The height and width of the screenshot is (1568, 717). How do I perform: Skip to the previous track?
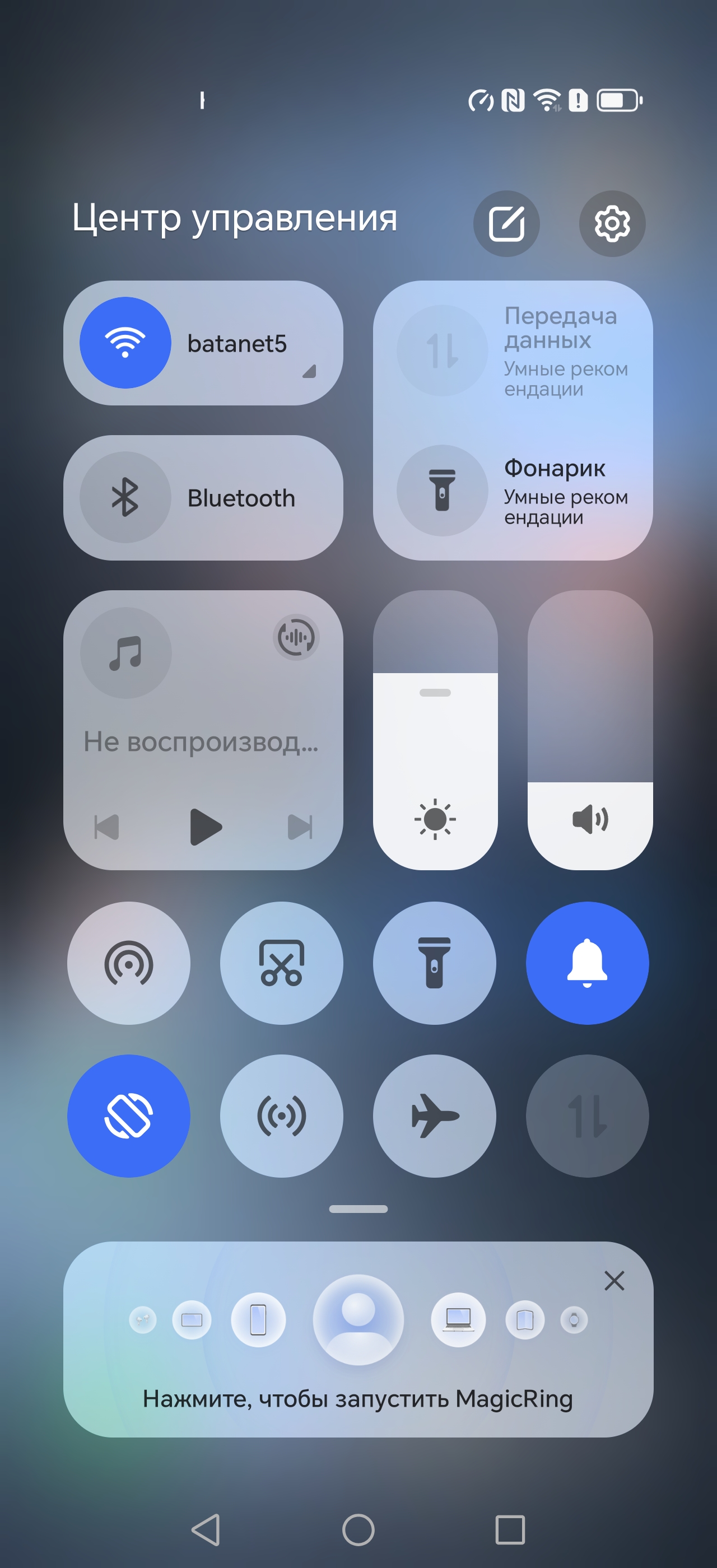pos(106,827)
